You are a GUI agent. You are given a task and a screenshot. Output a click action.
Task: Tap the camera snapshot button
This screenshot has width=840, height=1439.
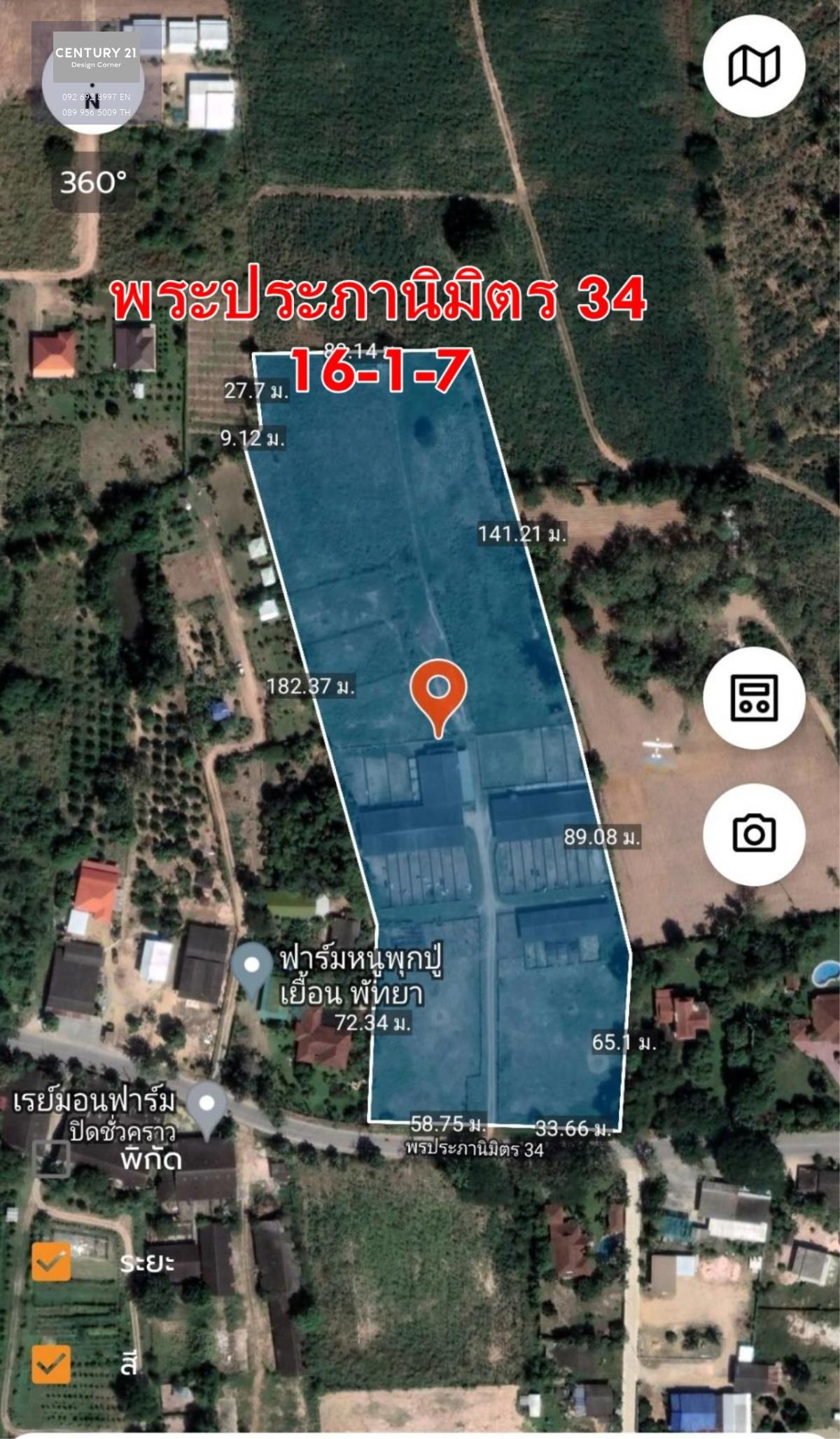[754, 834]
